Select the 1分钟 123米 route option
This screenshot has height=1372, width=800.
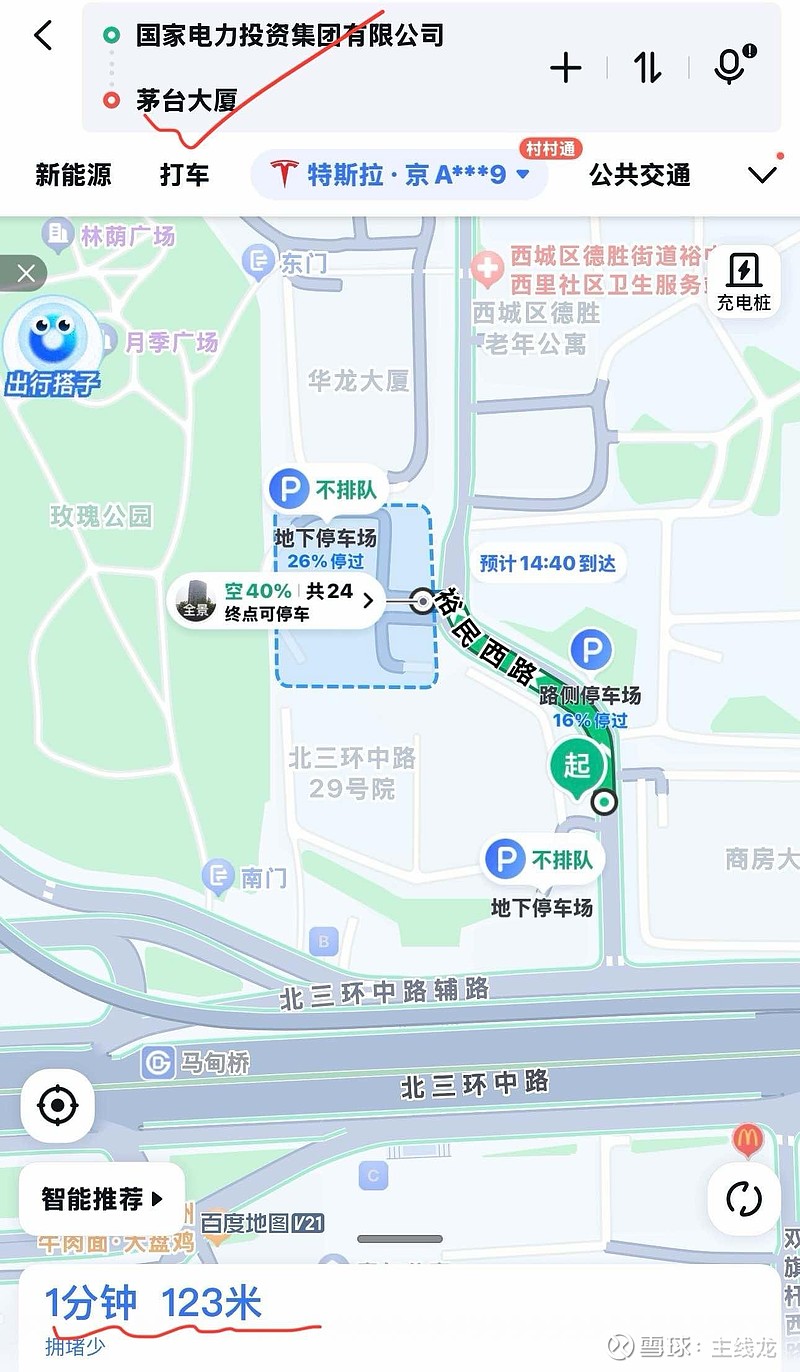[153, 1304]
